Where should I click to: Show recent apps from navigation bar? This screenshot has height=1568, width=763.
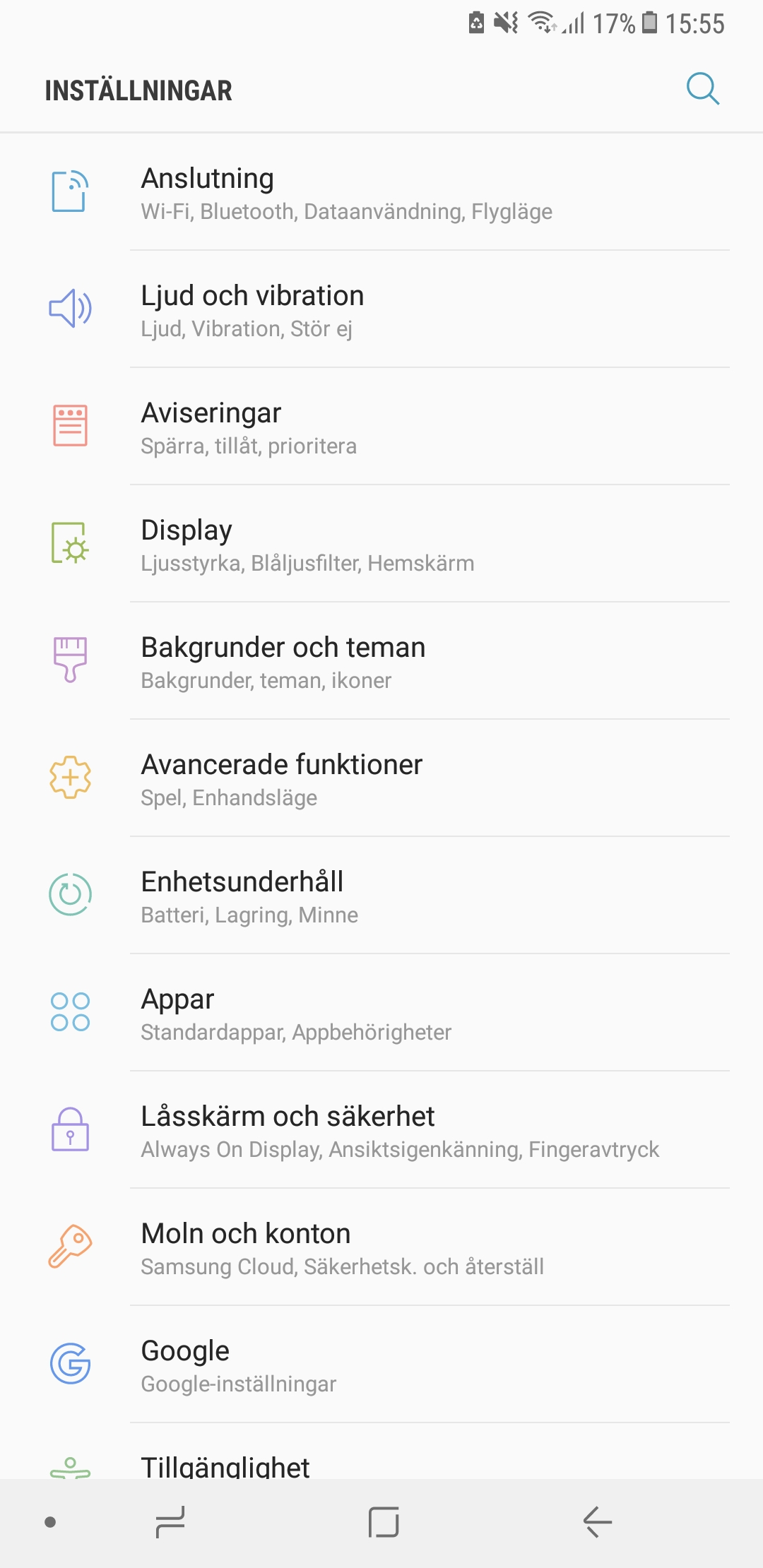pos(170,1522)
